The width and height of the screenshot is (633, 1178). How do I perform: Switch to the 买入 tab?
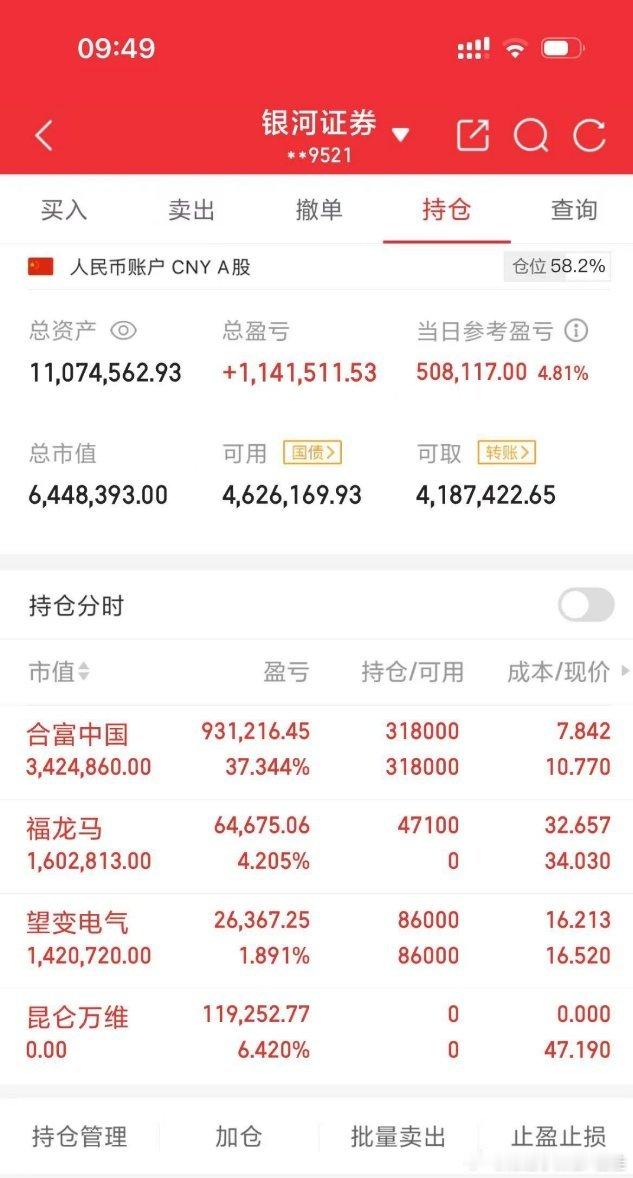[64, 210]
